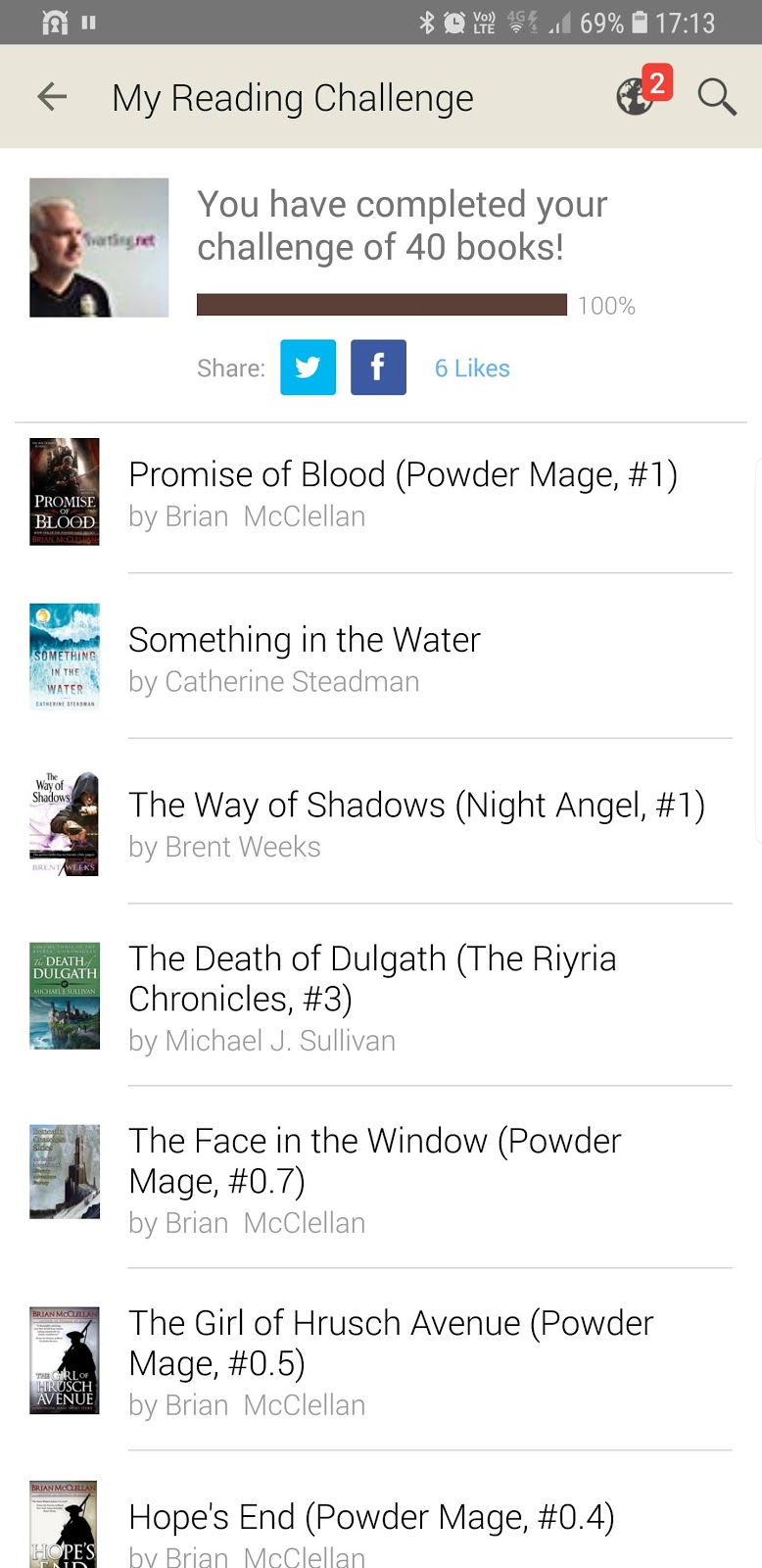762x1568 pixels.
Task: Share the challenge on Twitter
Action: coord(308,367)
